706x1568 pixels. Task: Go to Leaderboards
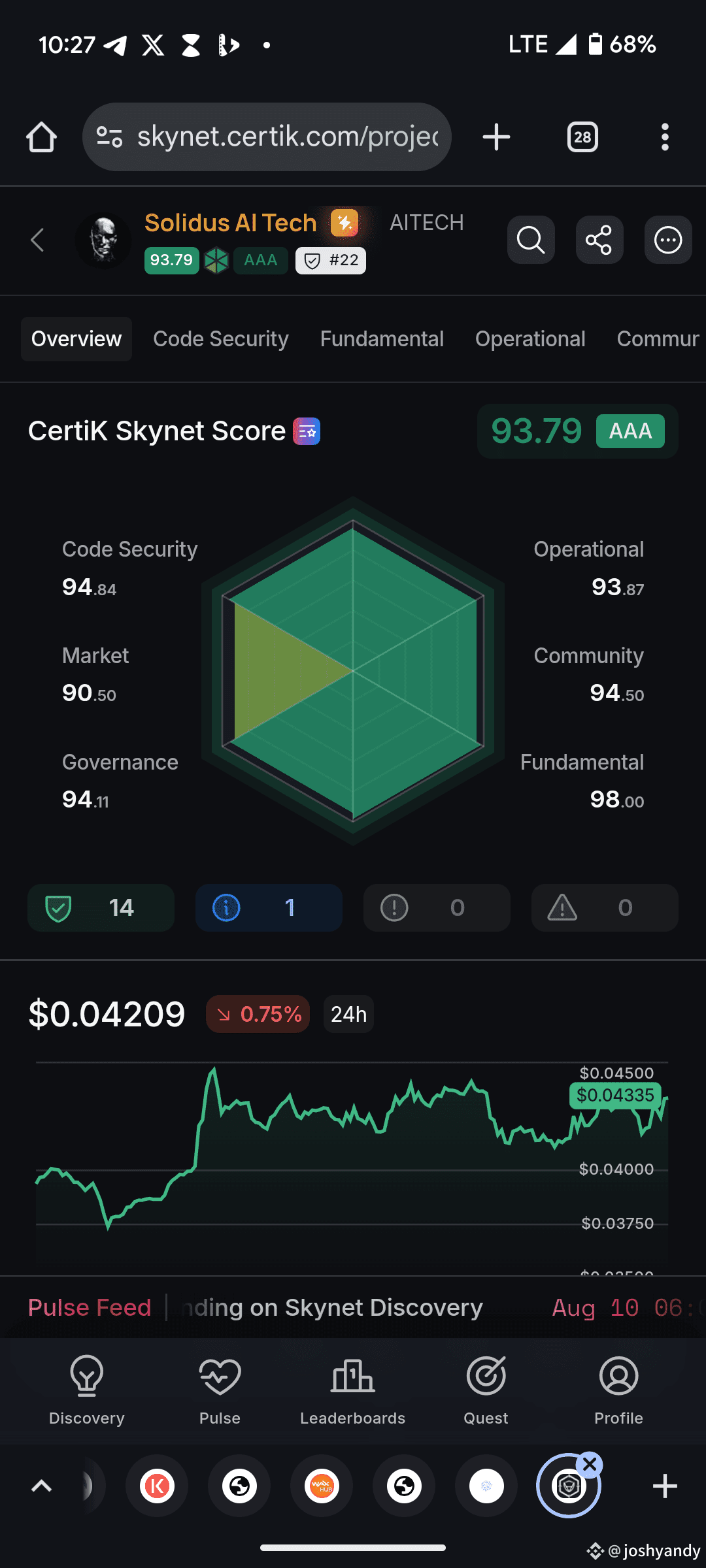352,1390
